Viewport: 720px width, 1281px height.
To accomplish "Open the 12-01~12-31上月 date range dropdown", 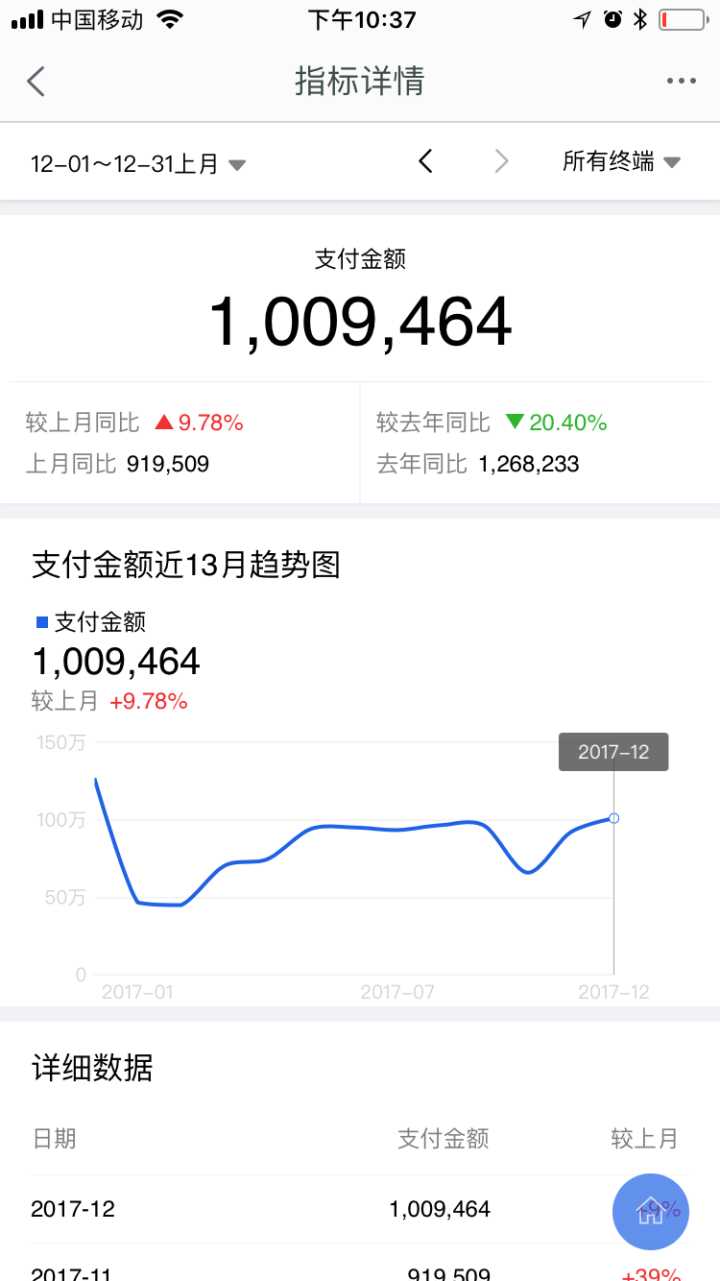I will click(x=138, y=163).
